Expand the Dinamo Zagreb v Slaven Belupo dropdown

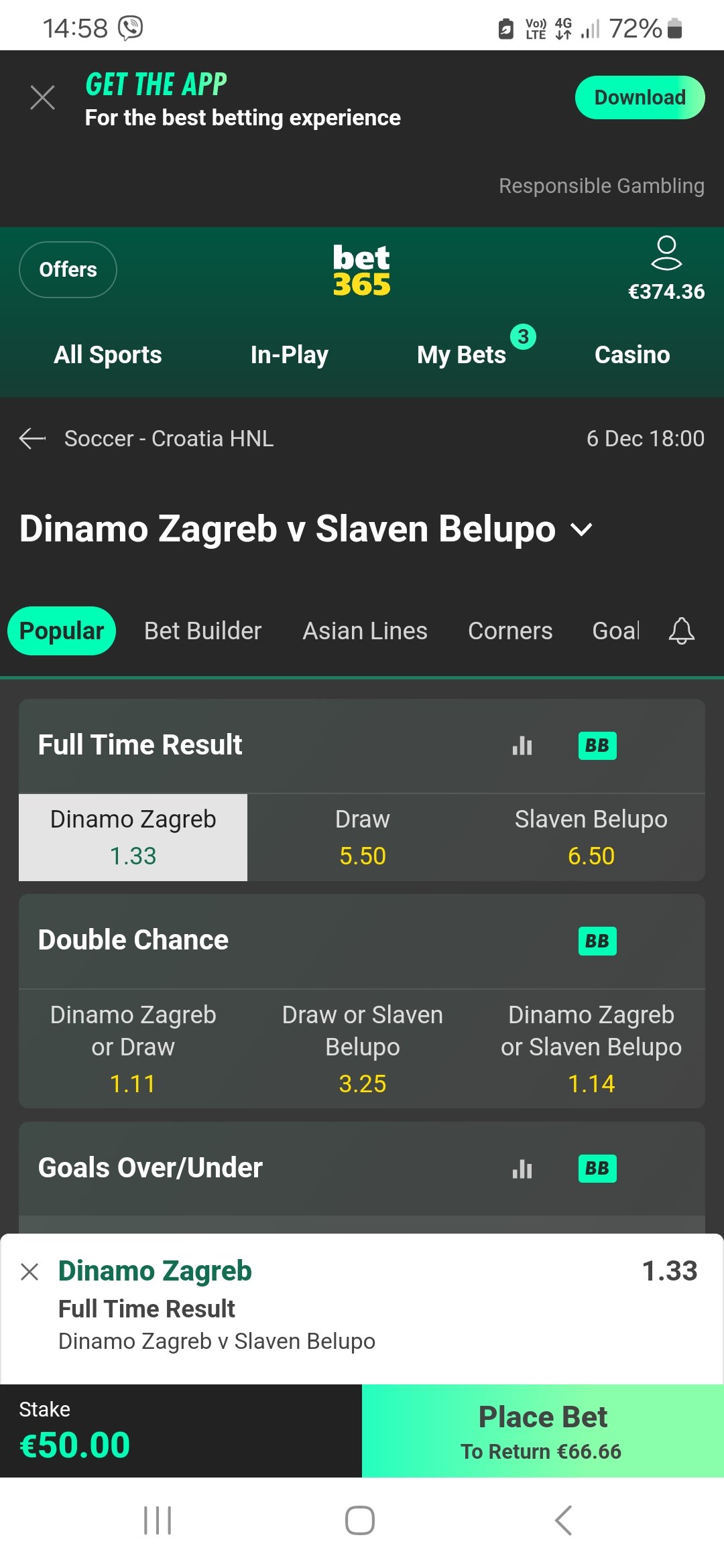[581, 530]
